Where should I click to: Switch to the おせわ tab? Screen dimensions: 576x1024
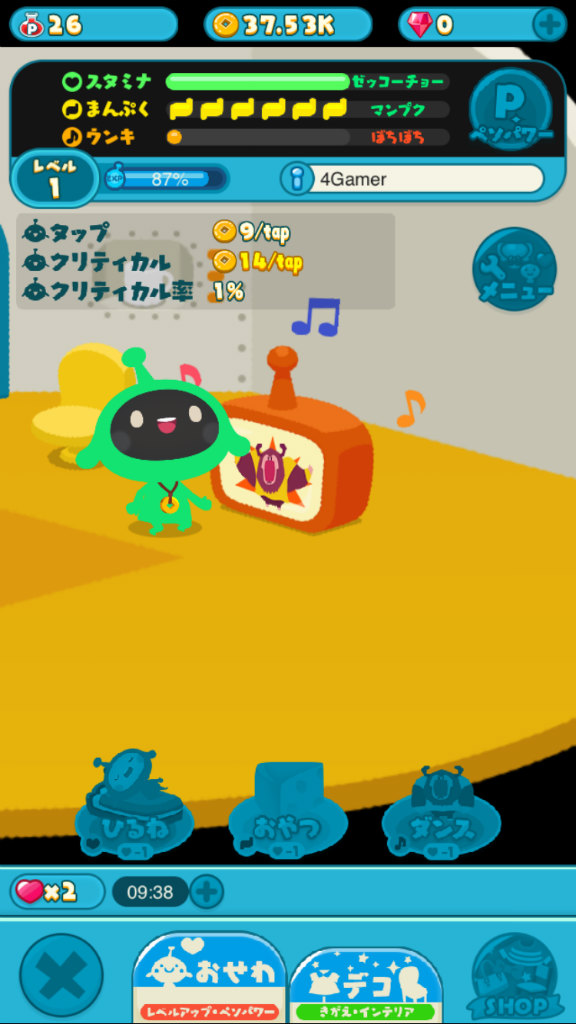210,978
